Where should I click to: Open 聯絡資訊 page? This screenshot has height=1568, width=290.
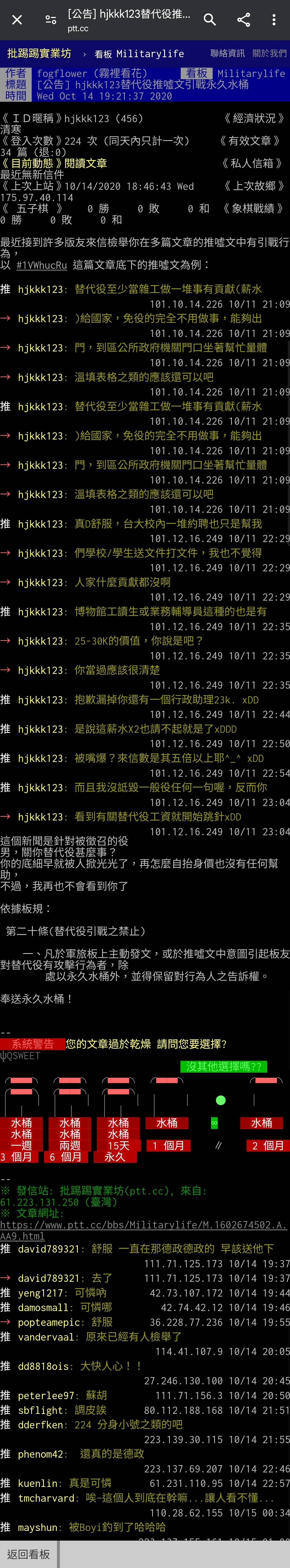point(227,54)
